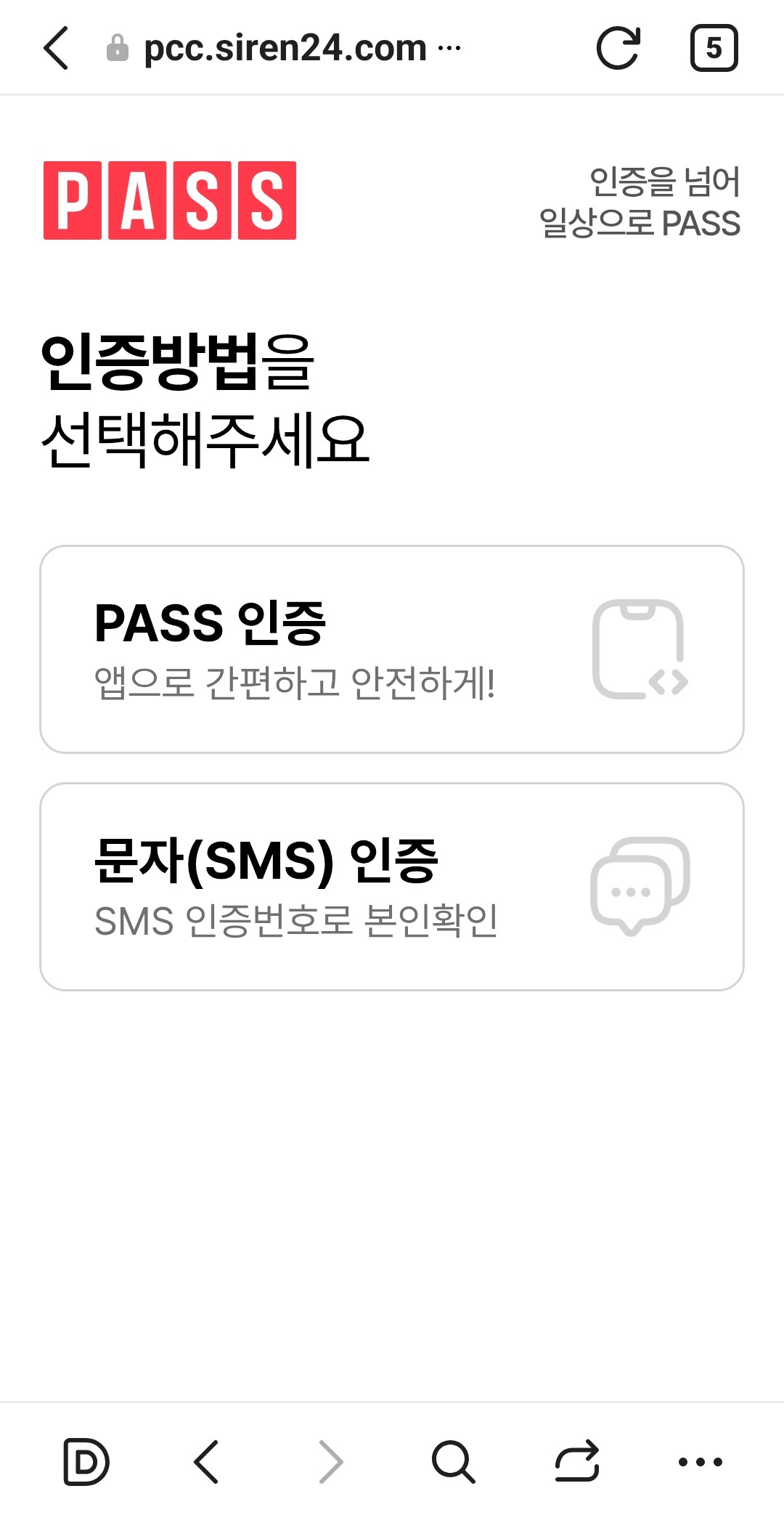Viewport: 784px width, 1523px height.
Task: Choose 문자(SMS) 인증 option
Action: tap(392, 886)
